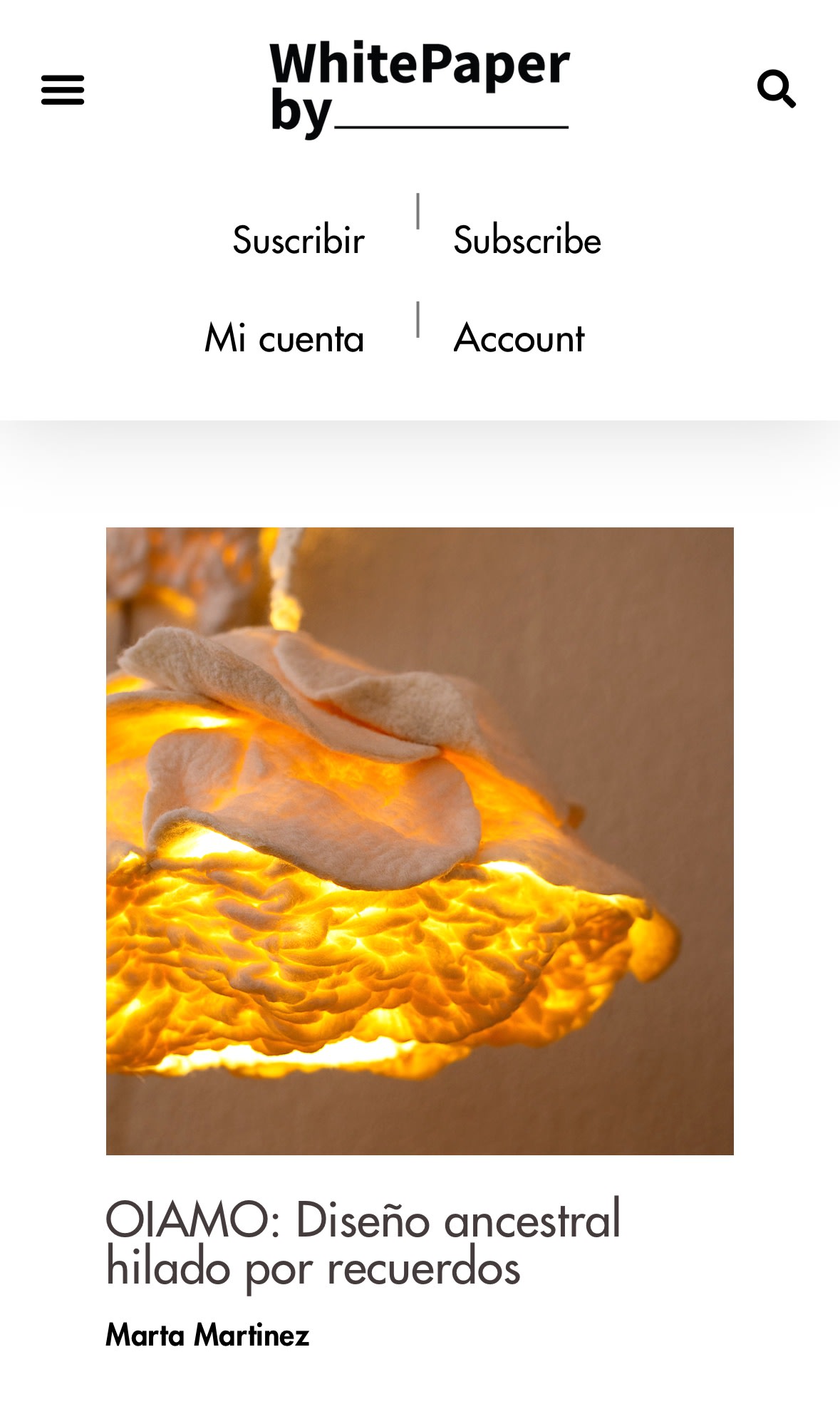Viewport: 840px width, 1414px height.
Task: View author Marta Martinez's page
Action: pyautogui.click(x=207, y=1335)
